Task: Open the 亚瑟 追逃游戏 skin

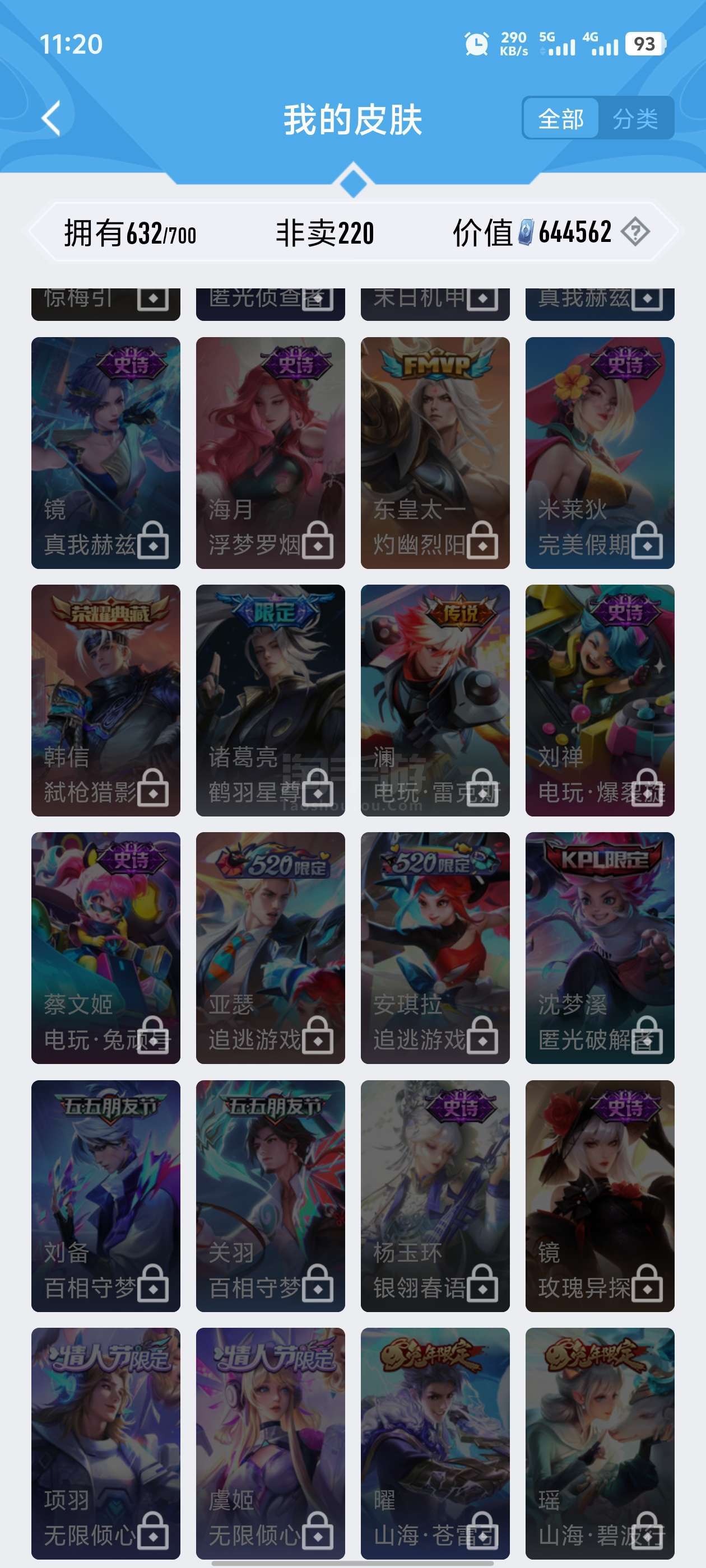Action: click(270, 948)
